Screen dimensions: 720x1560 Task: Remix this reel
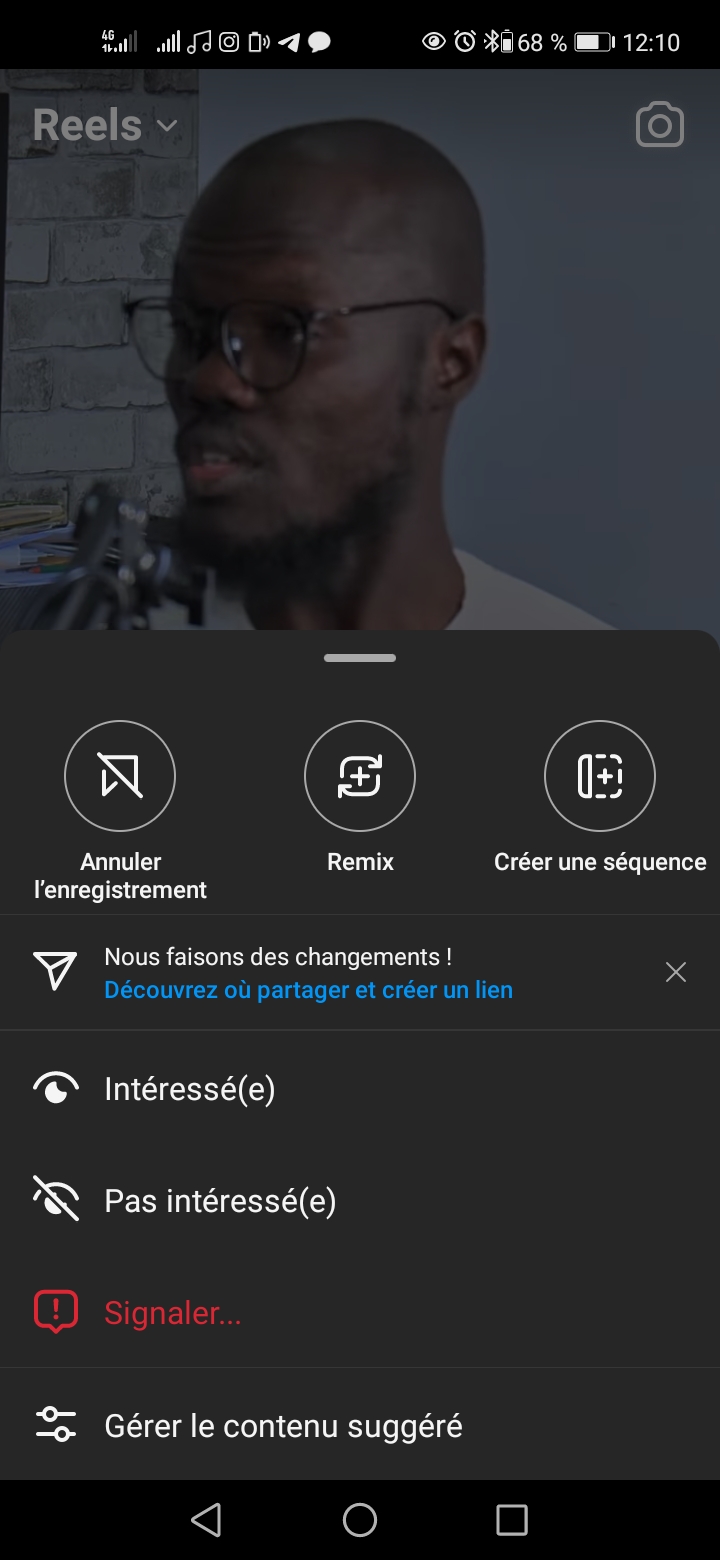(x=360, y=776)
